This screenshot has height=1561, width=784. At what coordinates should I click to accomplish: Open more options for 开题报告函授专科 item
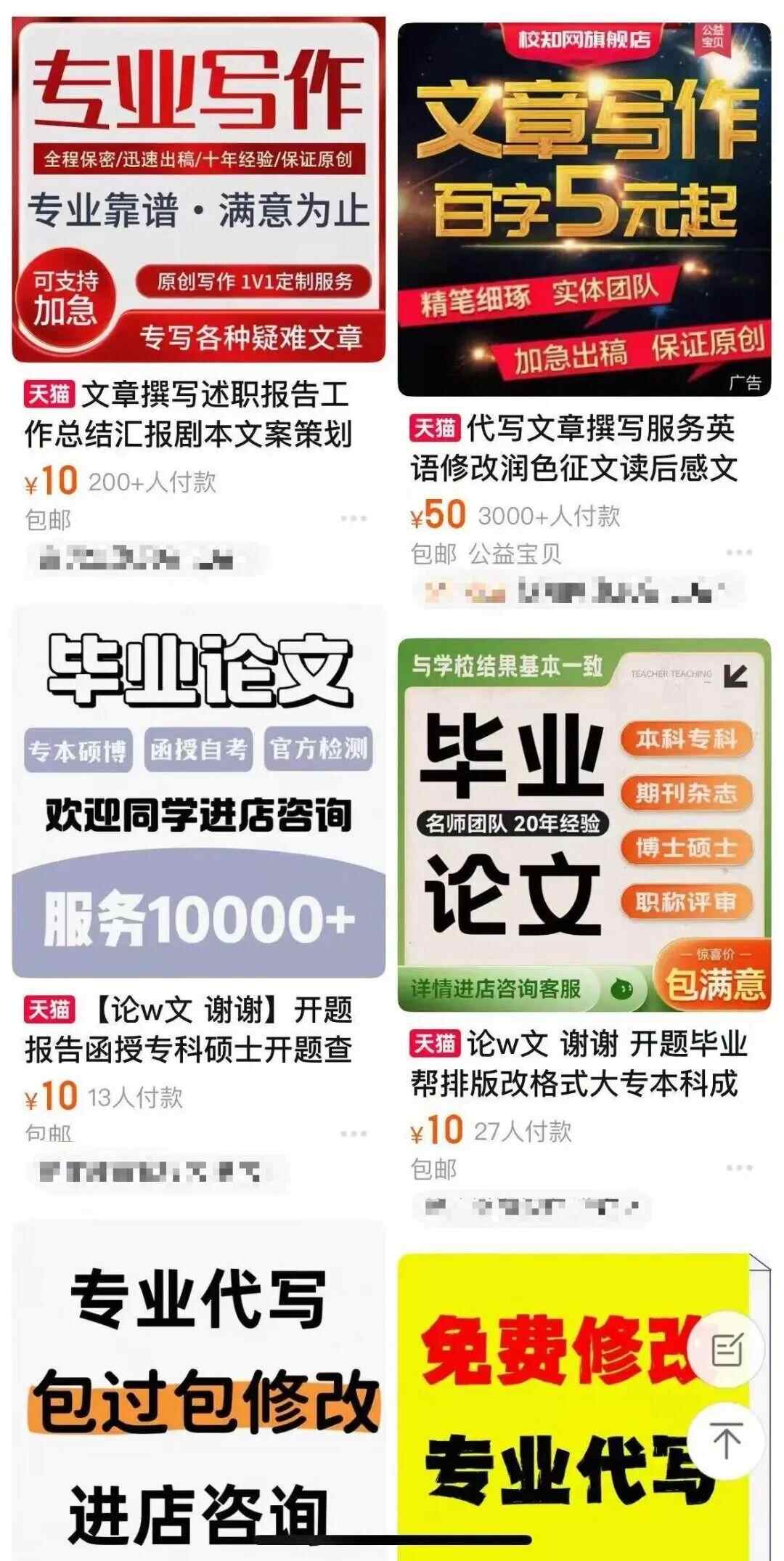click(354, 1133)
